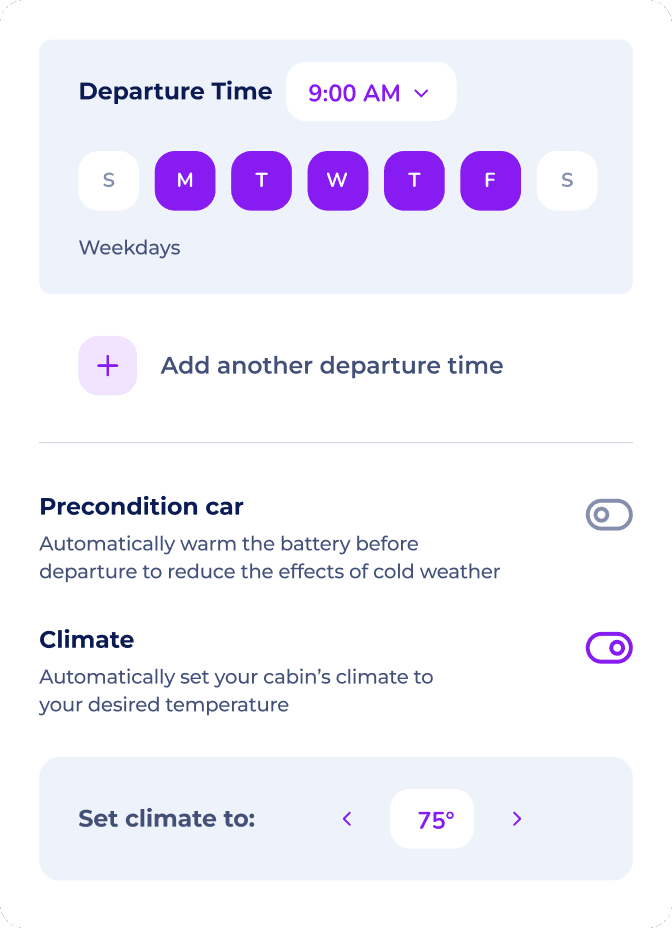Enable the Precondition car switch

pos(609,515)
